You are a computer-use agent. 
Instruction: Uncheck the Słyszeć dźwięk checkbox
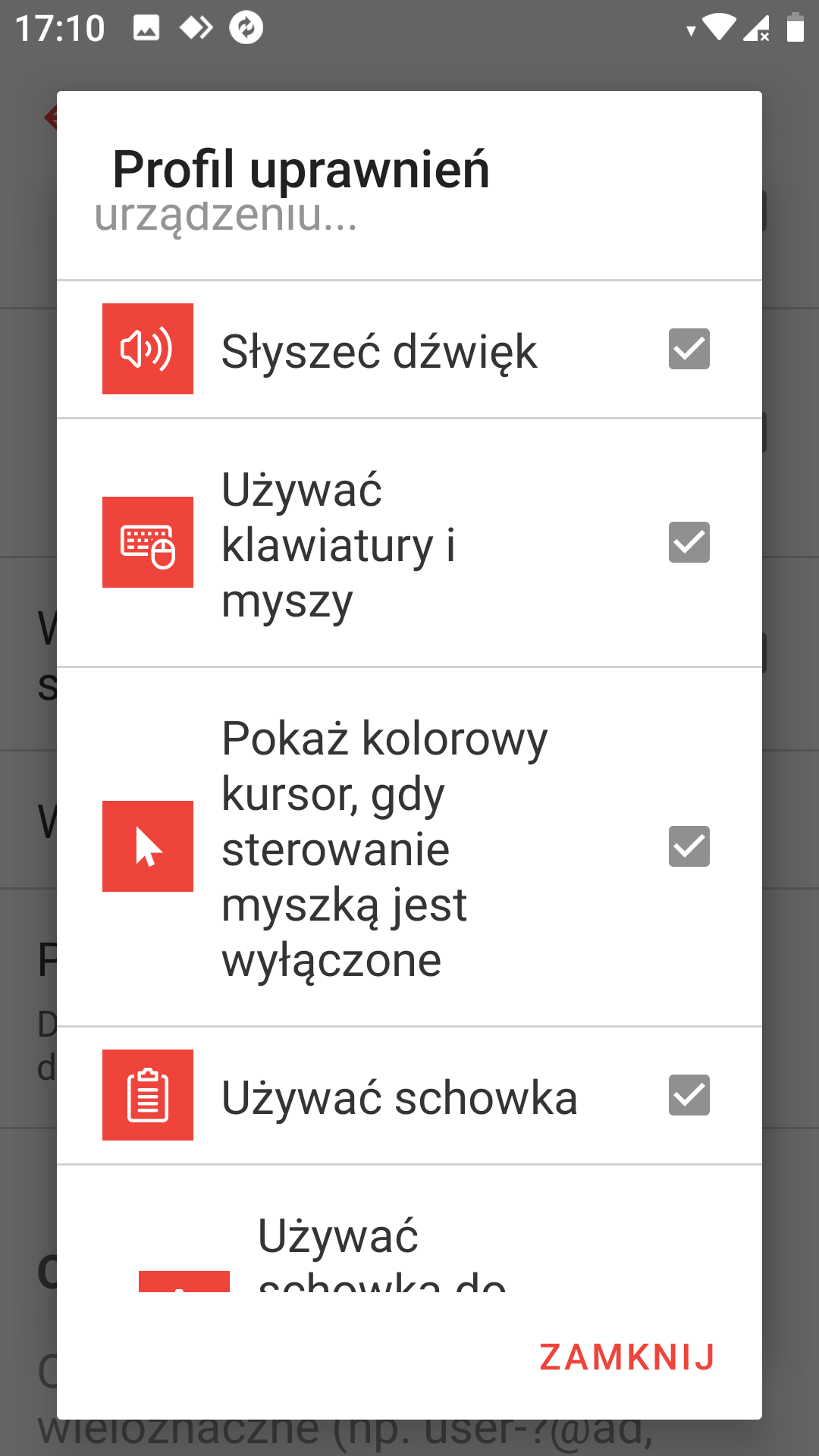pyautogui.click(x=689, y=349)
